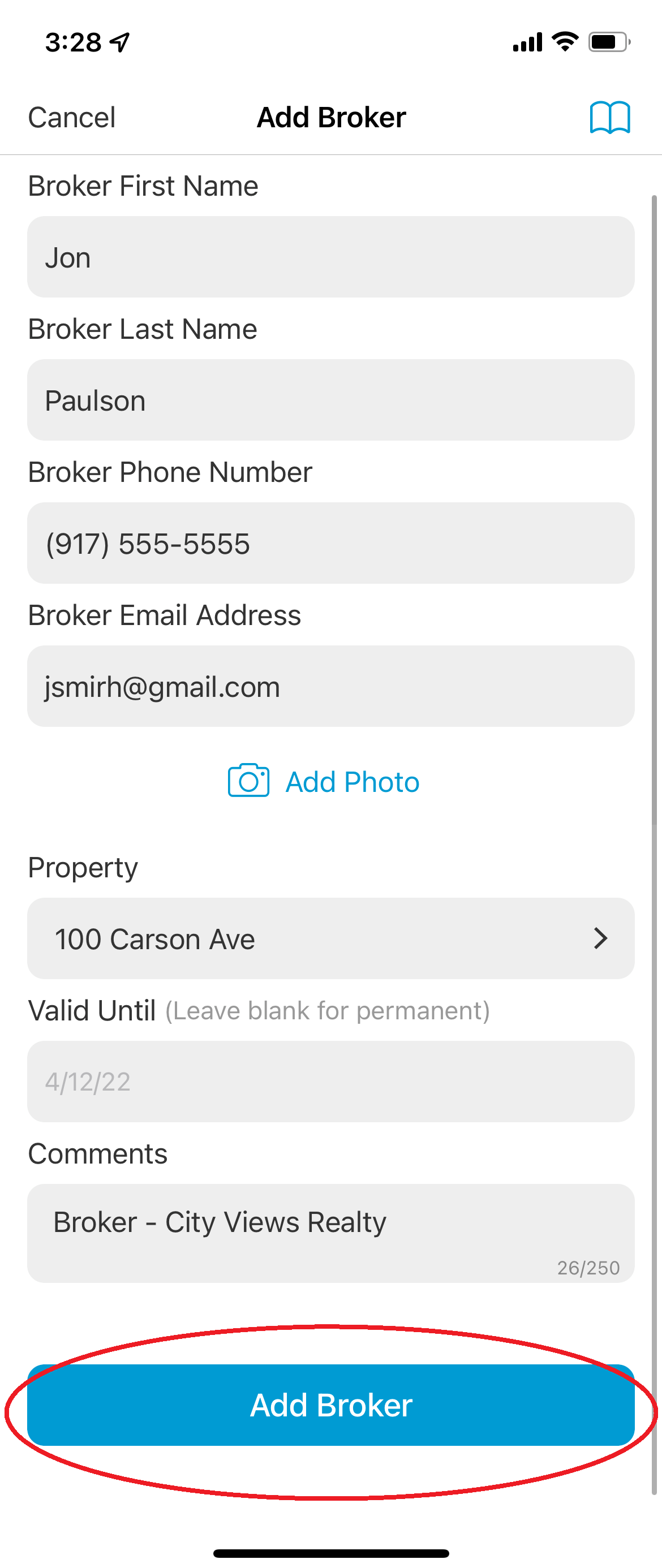Expand the Property selection chevron
The image size is (662, 1568).
(x=600, y=938)
